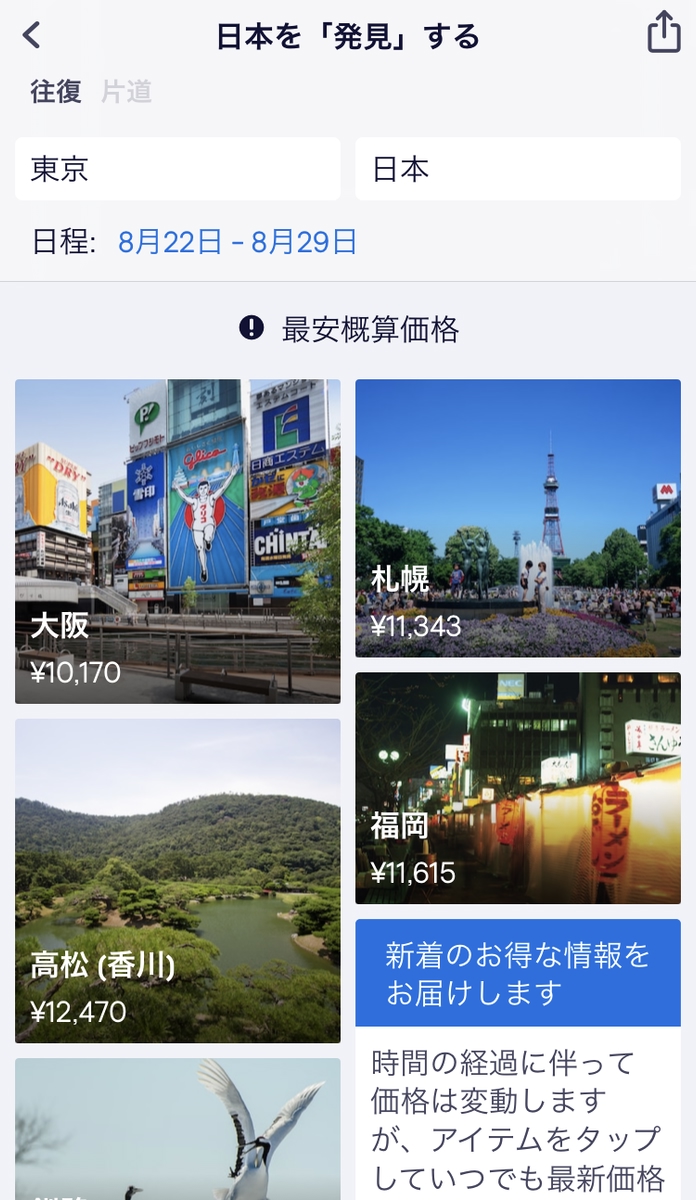The image size is (696, 1200).
Task: Change the dates 8月22日 - 8月29日
Action: click(237, 242)
